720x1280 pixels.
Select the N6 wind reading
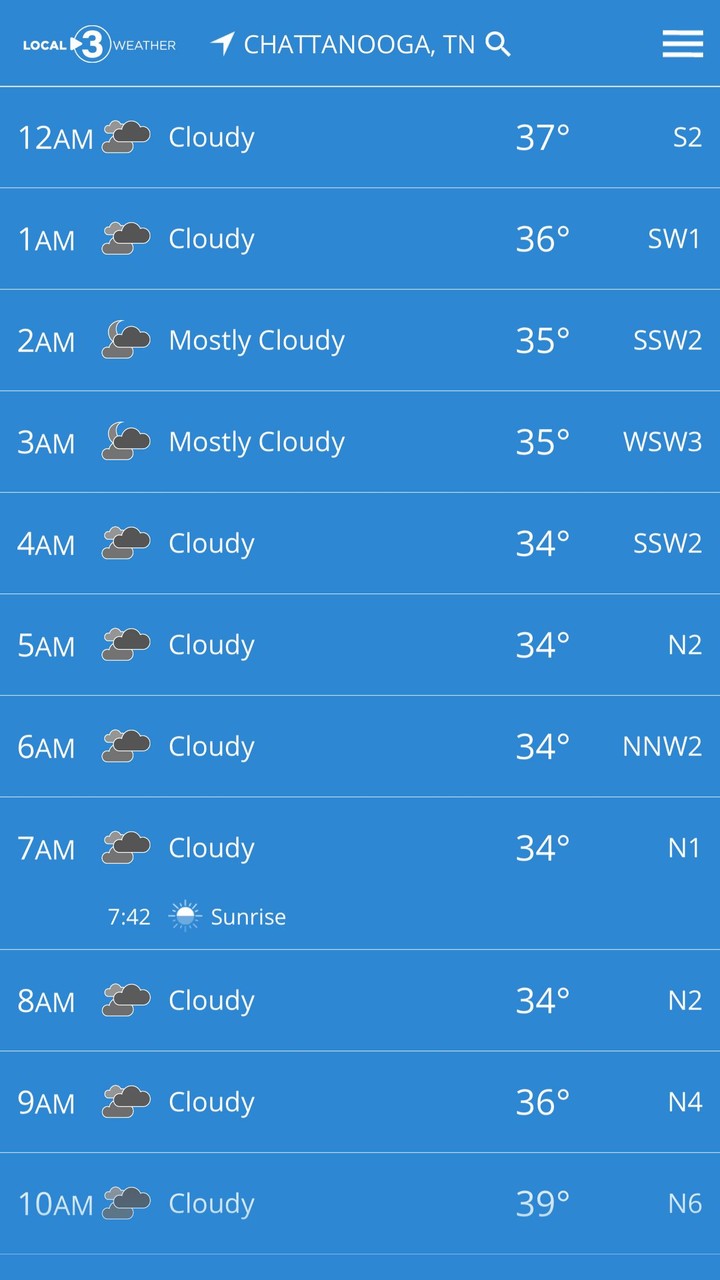tap(685, 1203)
